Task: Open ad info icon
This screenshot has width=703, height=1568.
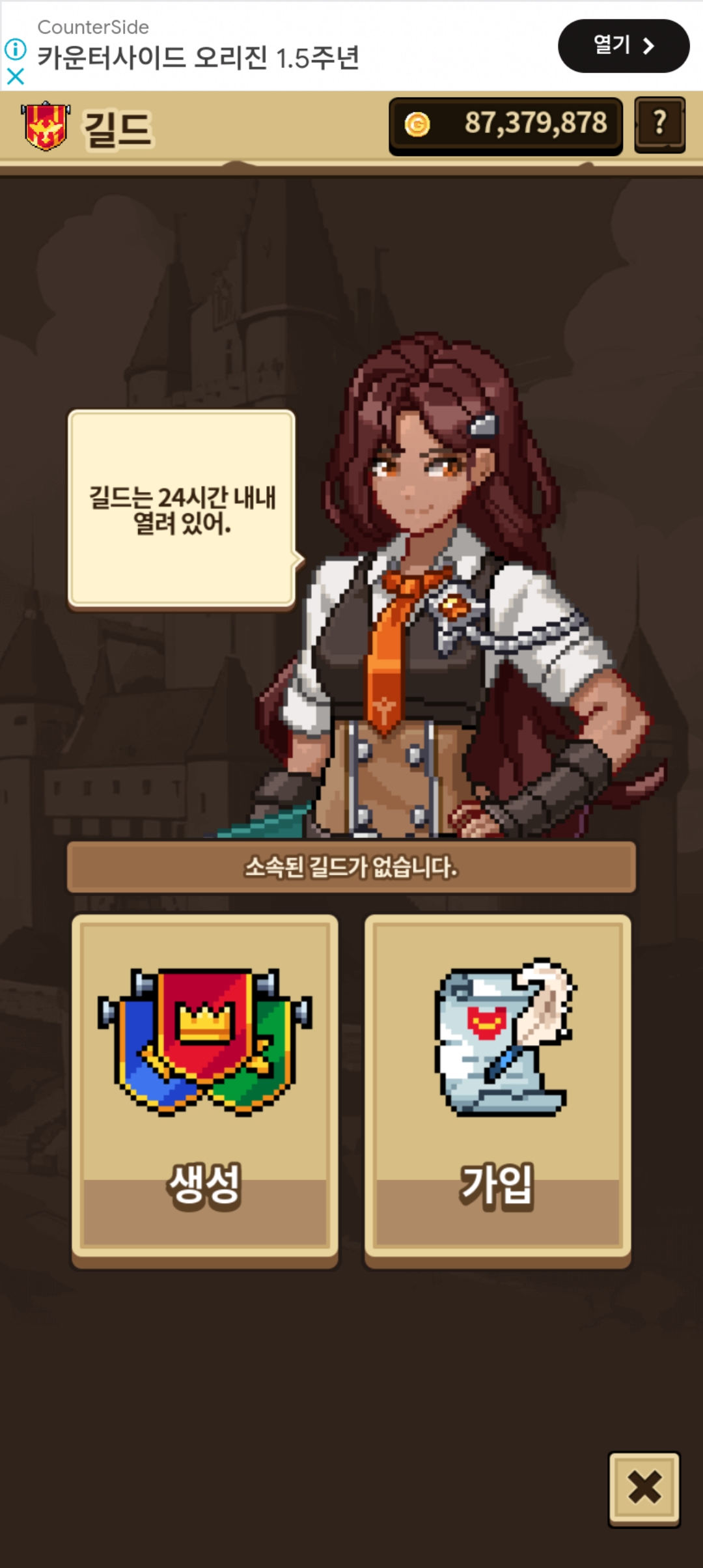Action: click(x=16, y=49)
